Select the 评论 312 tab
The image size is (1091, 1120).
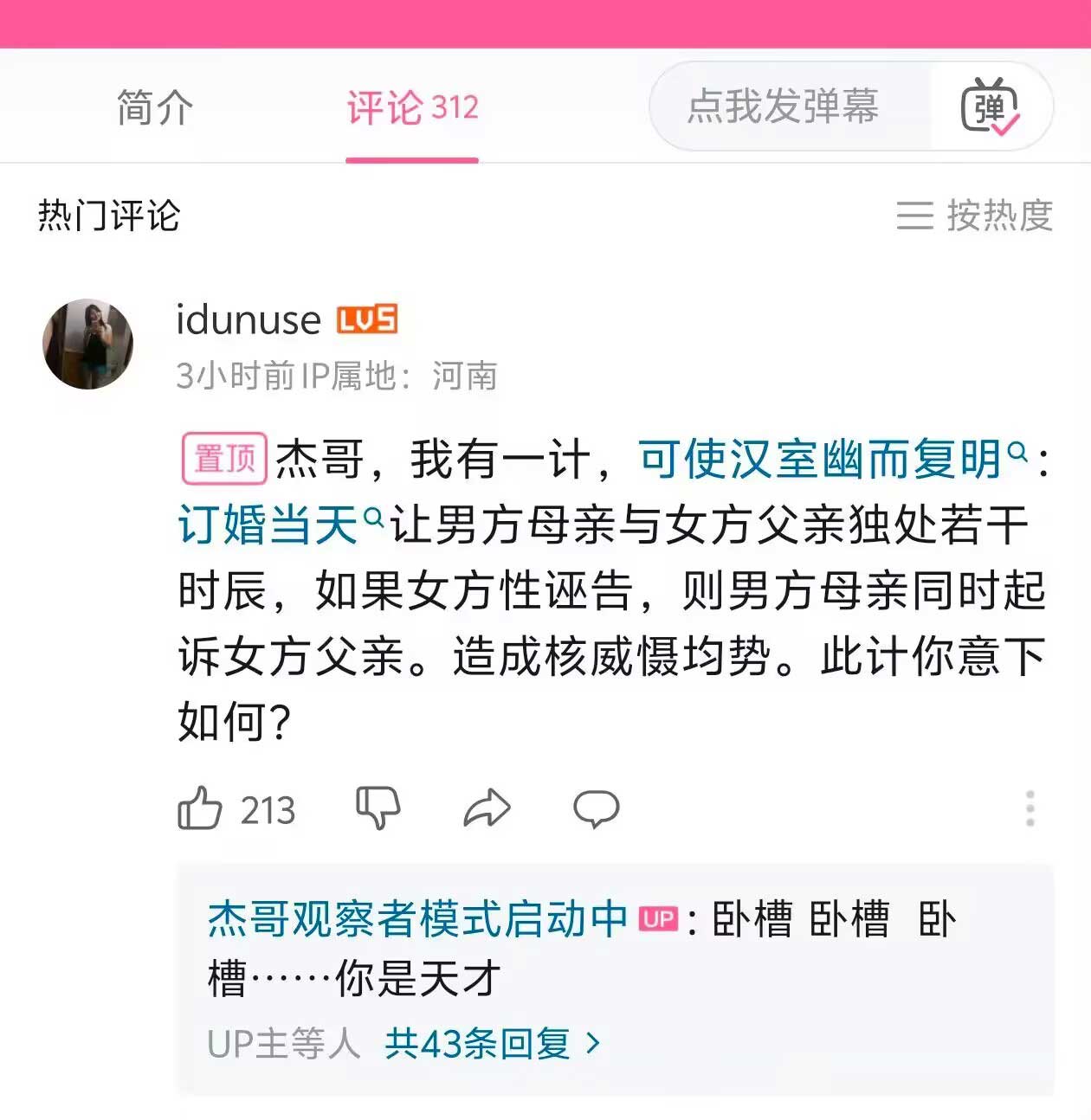(412, 108)
